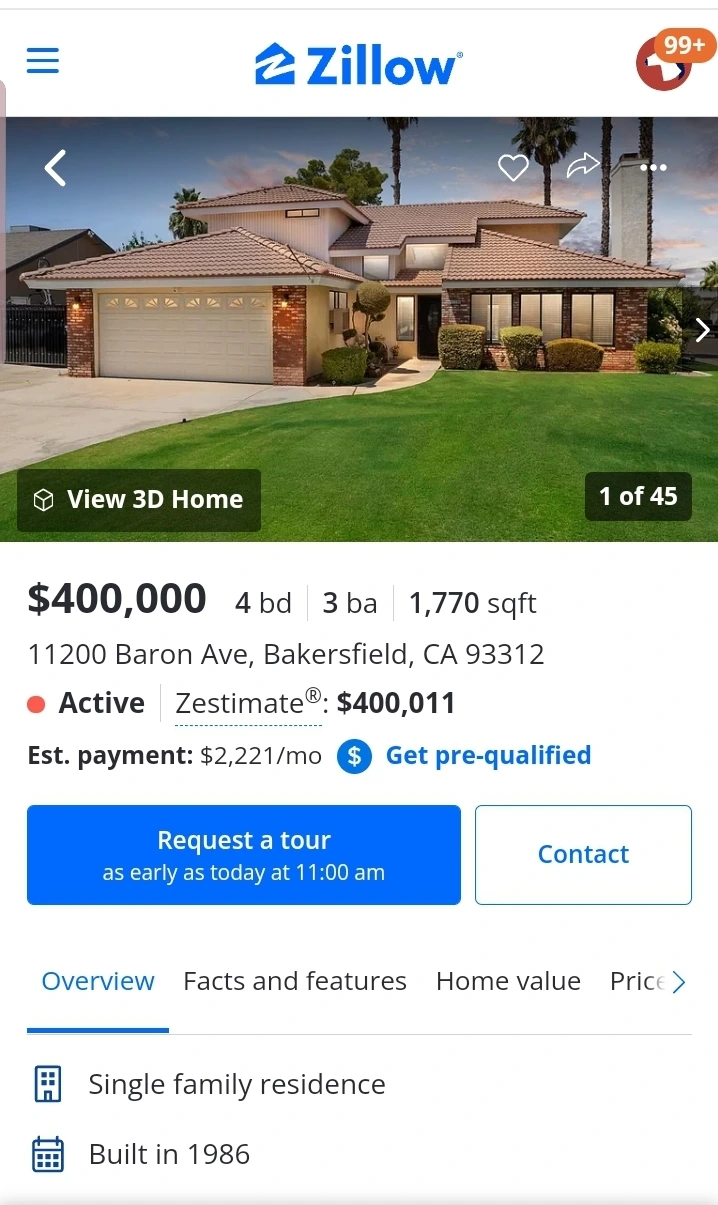Open the photo gallery from the house photo
The image size is (718, 1205).
pyautogui.click(x=359, y=330)
